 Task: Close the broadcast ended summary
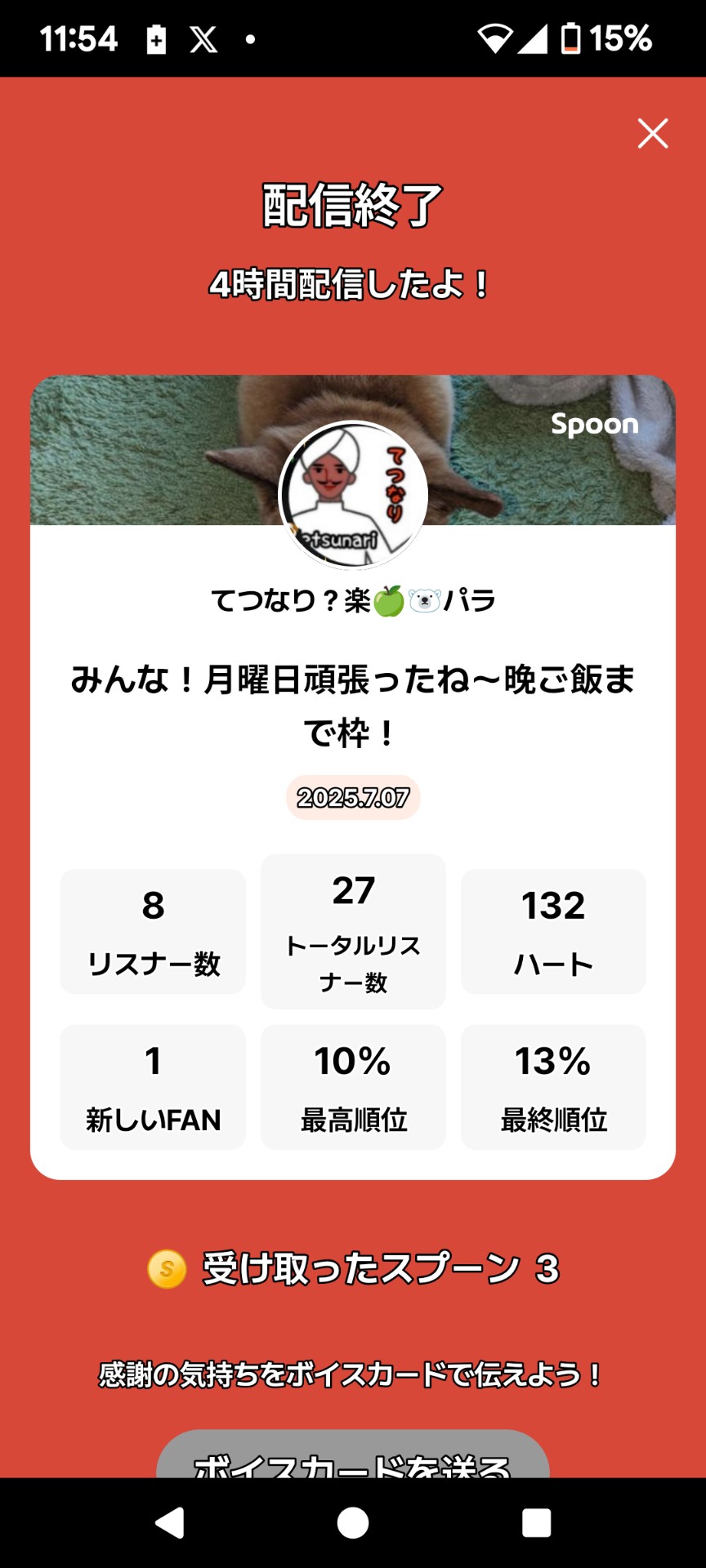point(653,133)
